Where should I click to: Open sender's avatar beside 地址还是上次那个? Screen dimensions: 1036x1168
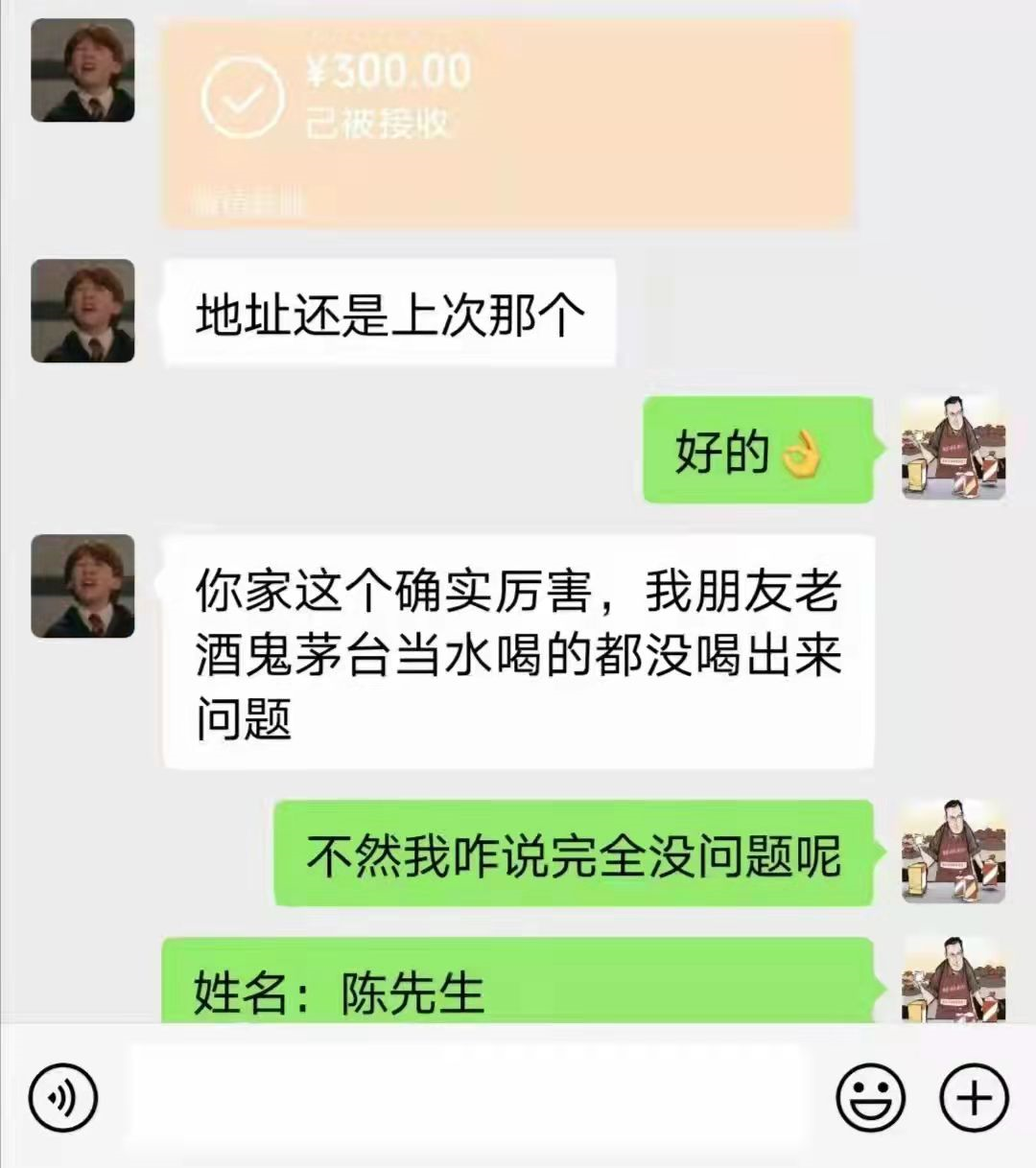pyautogui.click(x=82, y=312)
